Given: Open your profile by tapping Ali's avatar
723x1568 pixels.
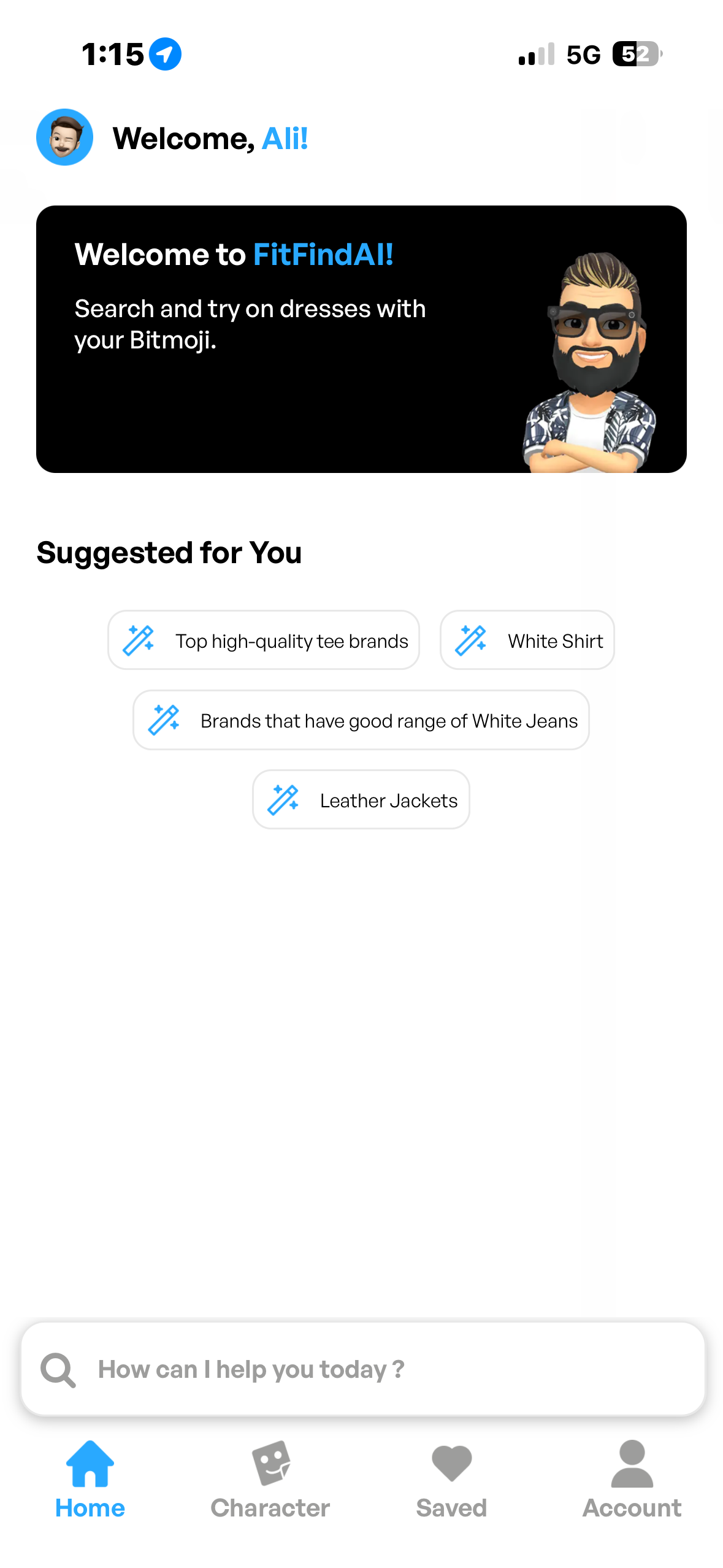Looking at the screenshot, I should [64, 137].
